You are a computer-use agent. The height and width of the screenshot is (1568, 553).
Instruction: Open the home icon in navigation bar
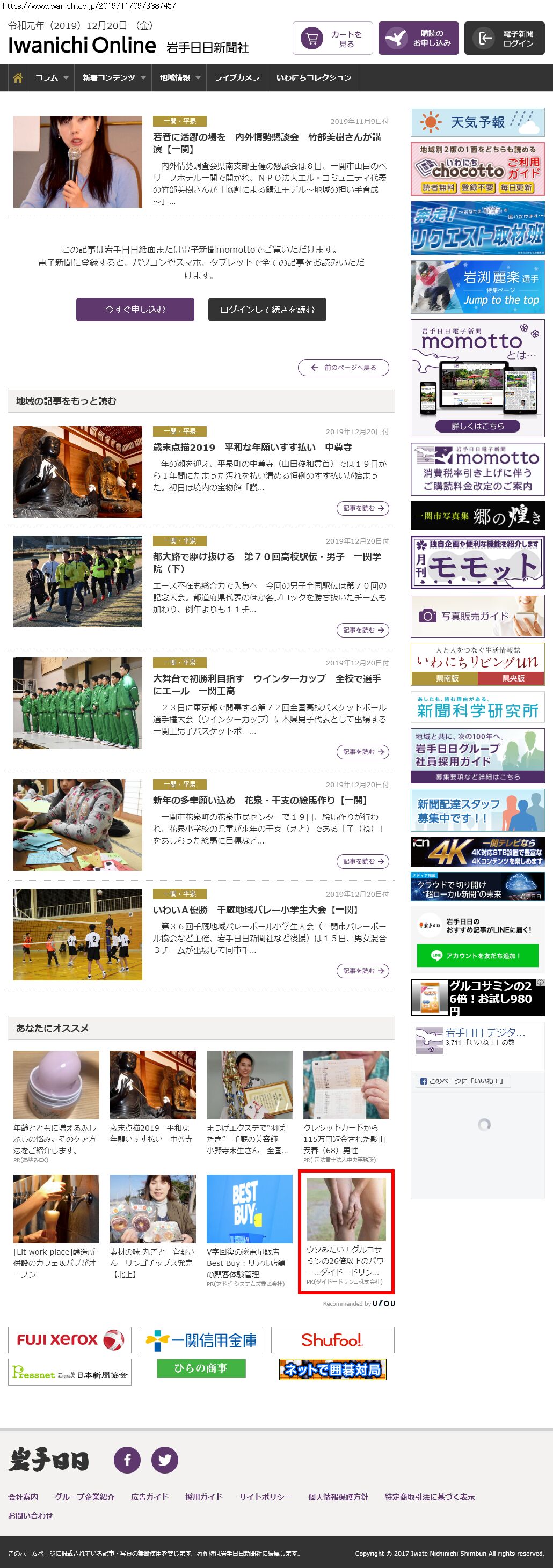(x=18, y=78)
